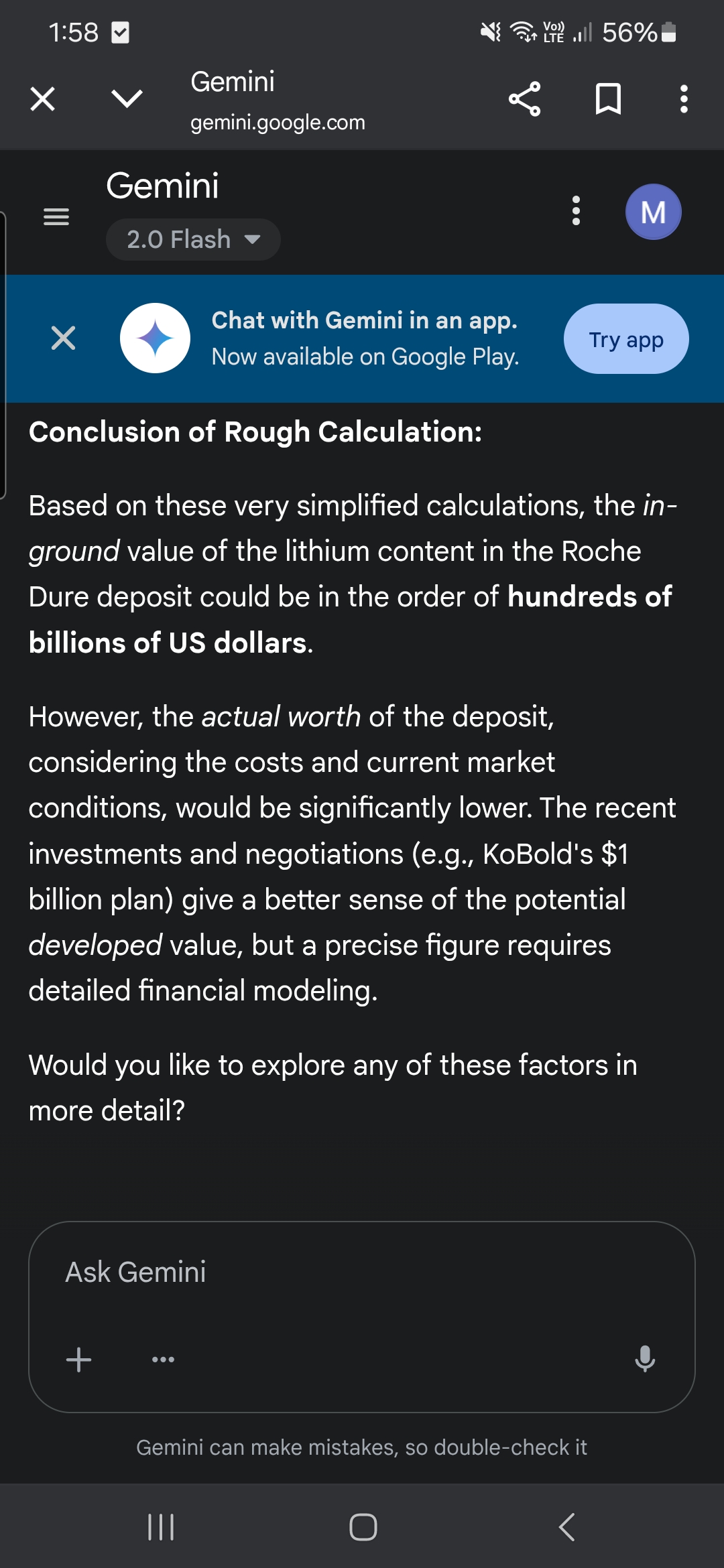Expand the 2.0 Flash model dropdown
The image size is (724, 1568).
click(193, 239)
